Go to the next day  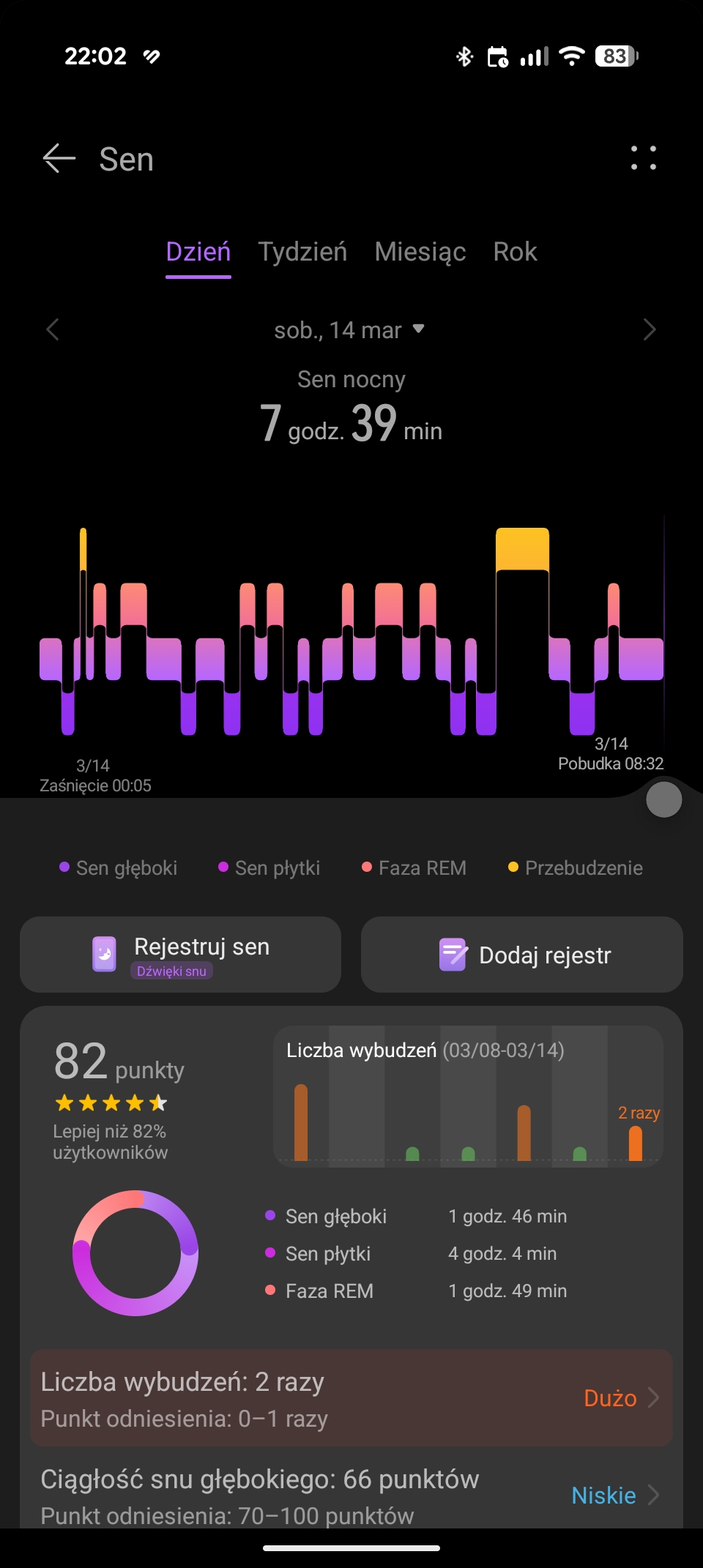click(649, 329)
